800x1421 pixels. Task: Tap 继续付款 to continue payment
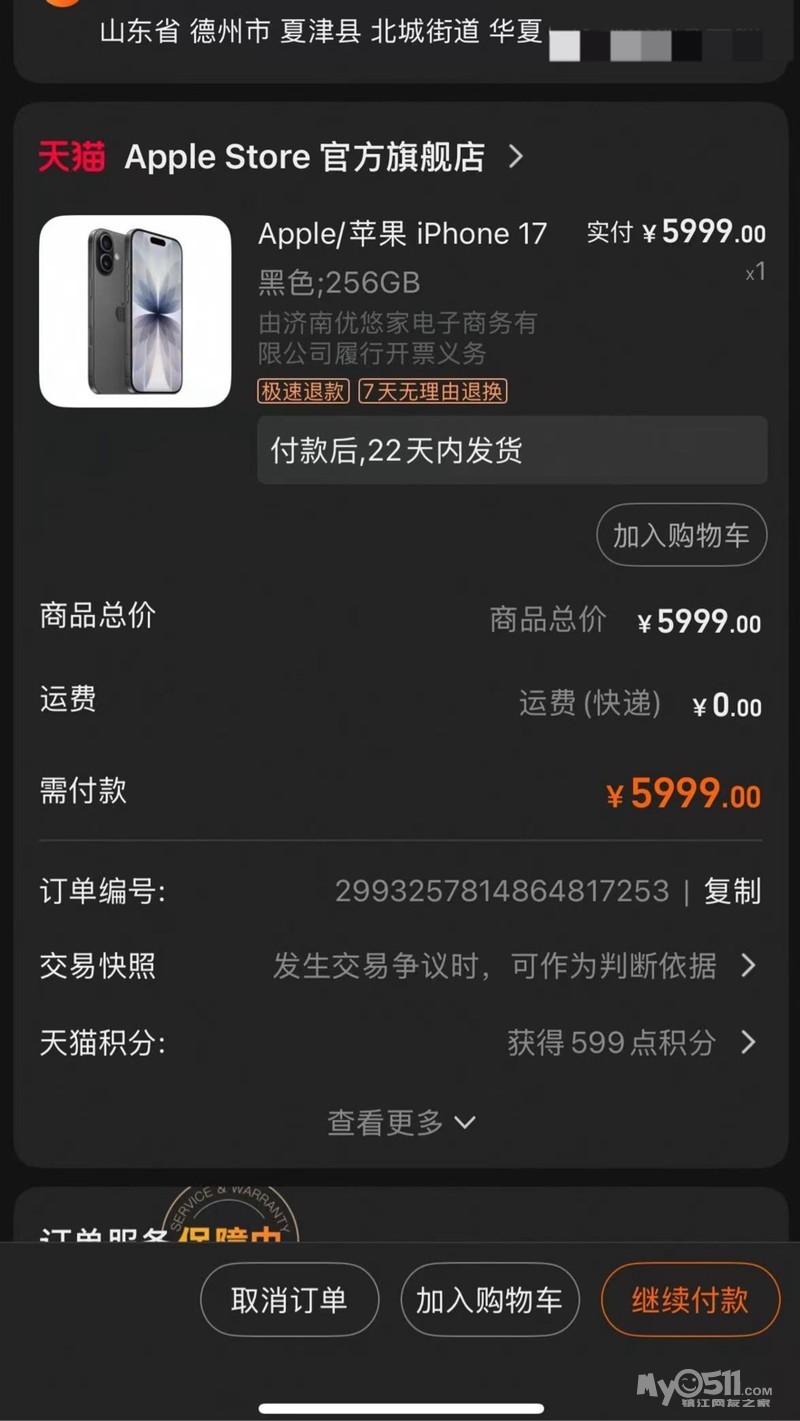click(689, 1300)
